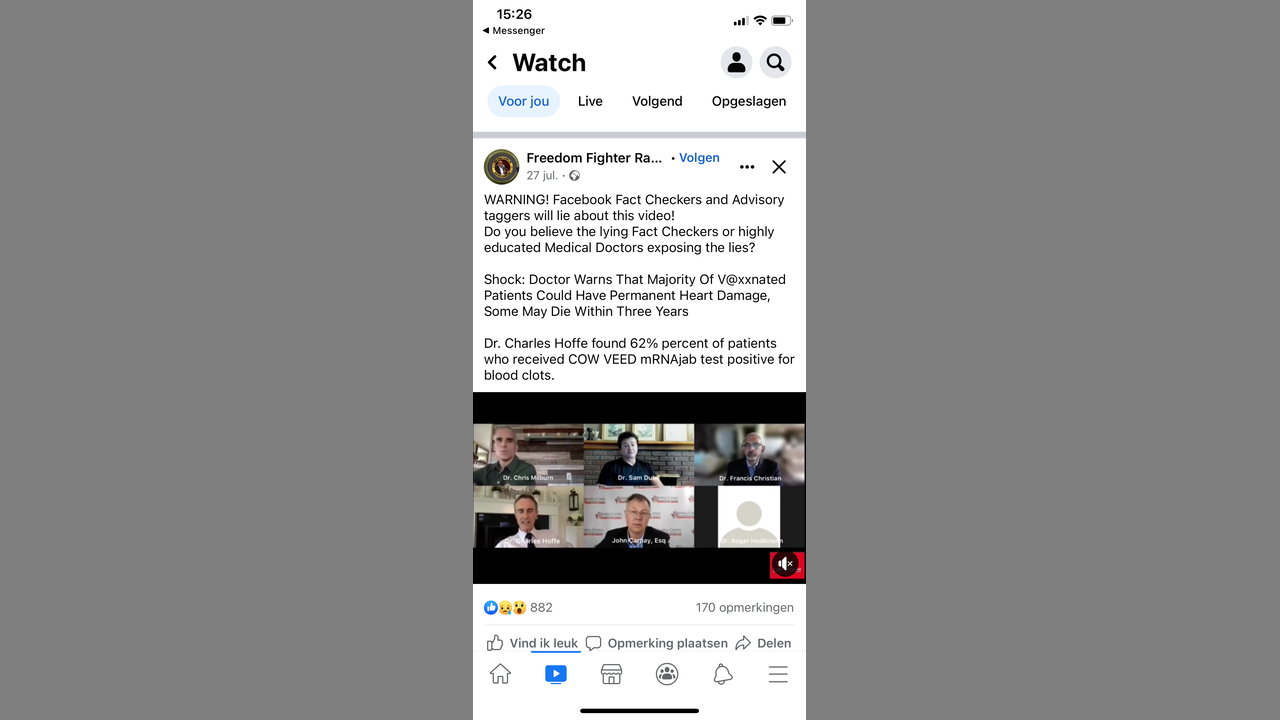The width and height of the screenshot is (1280, 720).
Task: Open the post's three-dot options menu
Action: tap(747, 167)
